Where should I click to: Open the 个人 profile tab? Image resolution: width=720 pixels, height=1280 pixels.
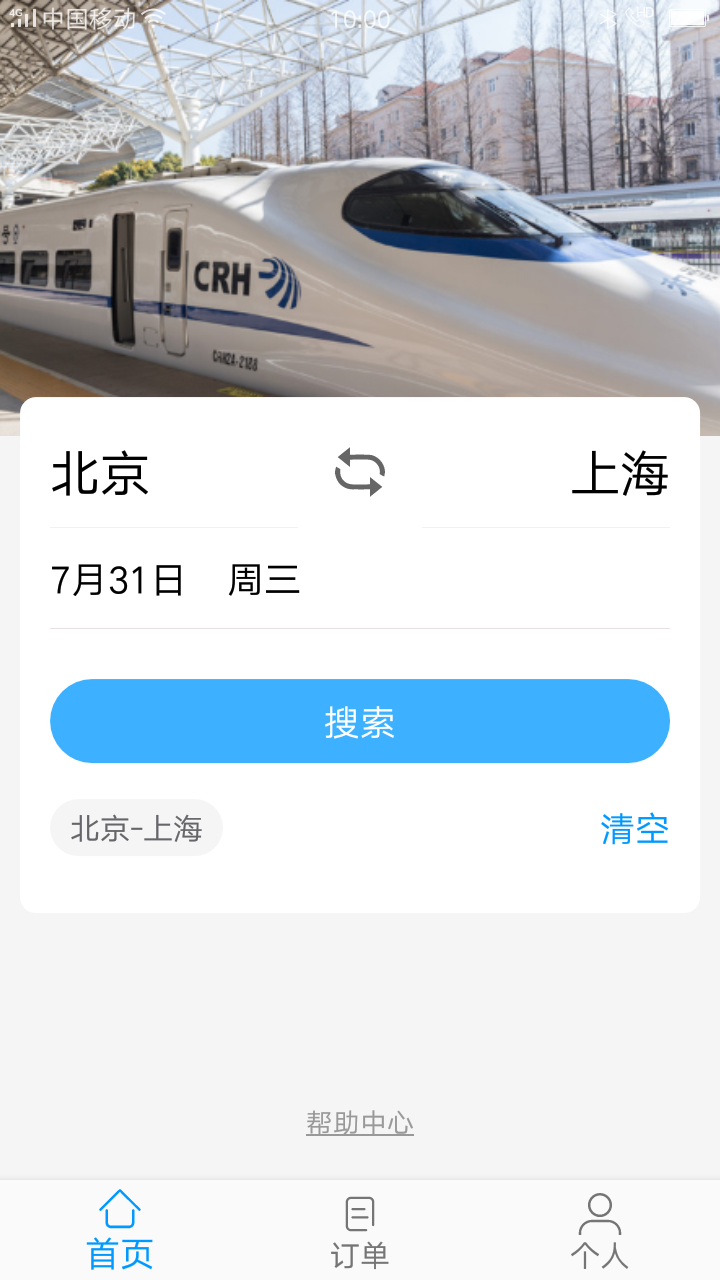[x=600, y=1230]
